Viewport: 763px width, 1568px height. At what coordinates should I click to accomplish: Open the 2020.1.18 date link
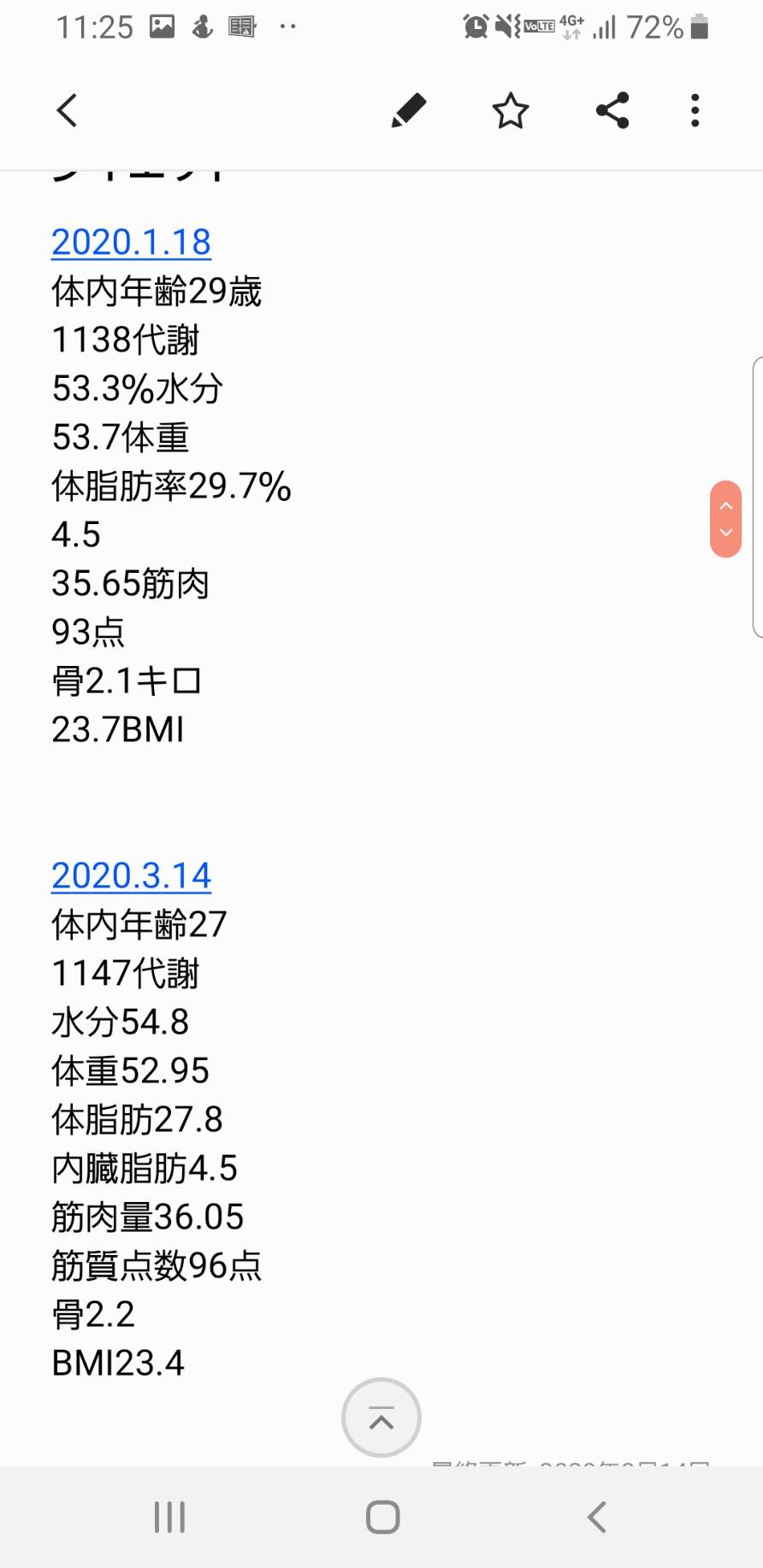coord(131,242)
